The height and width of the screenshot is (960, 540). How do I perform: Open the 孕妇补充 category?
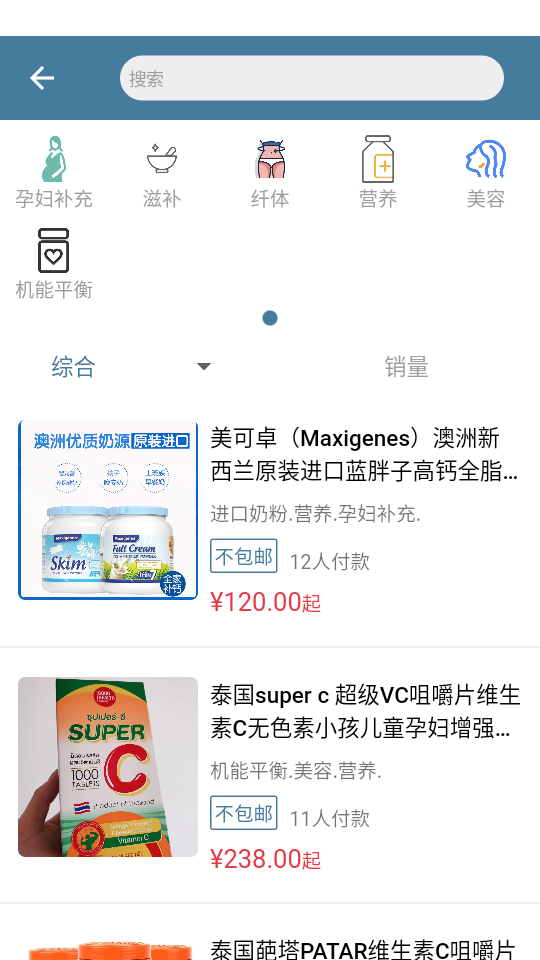pyautogui.click(x=54, y=172)
